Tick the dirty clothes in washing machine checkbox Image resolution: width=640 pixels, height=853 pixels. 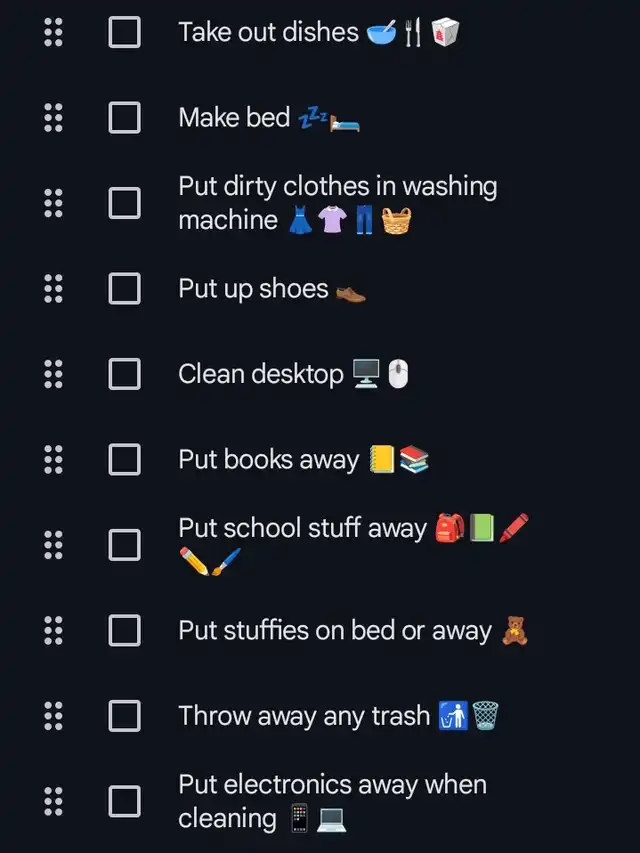124,203
